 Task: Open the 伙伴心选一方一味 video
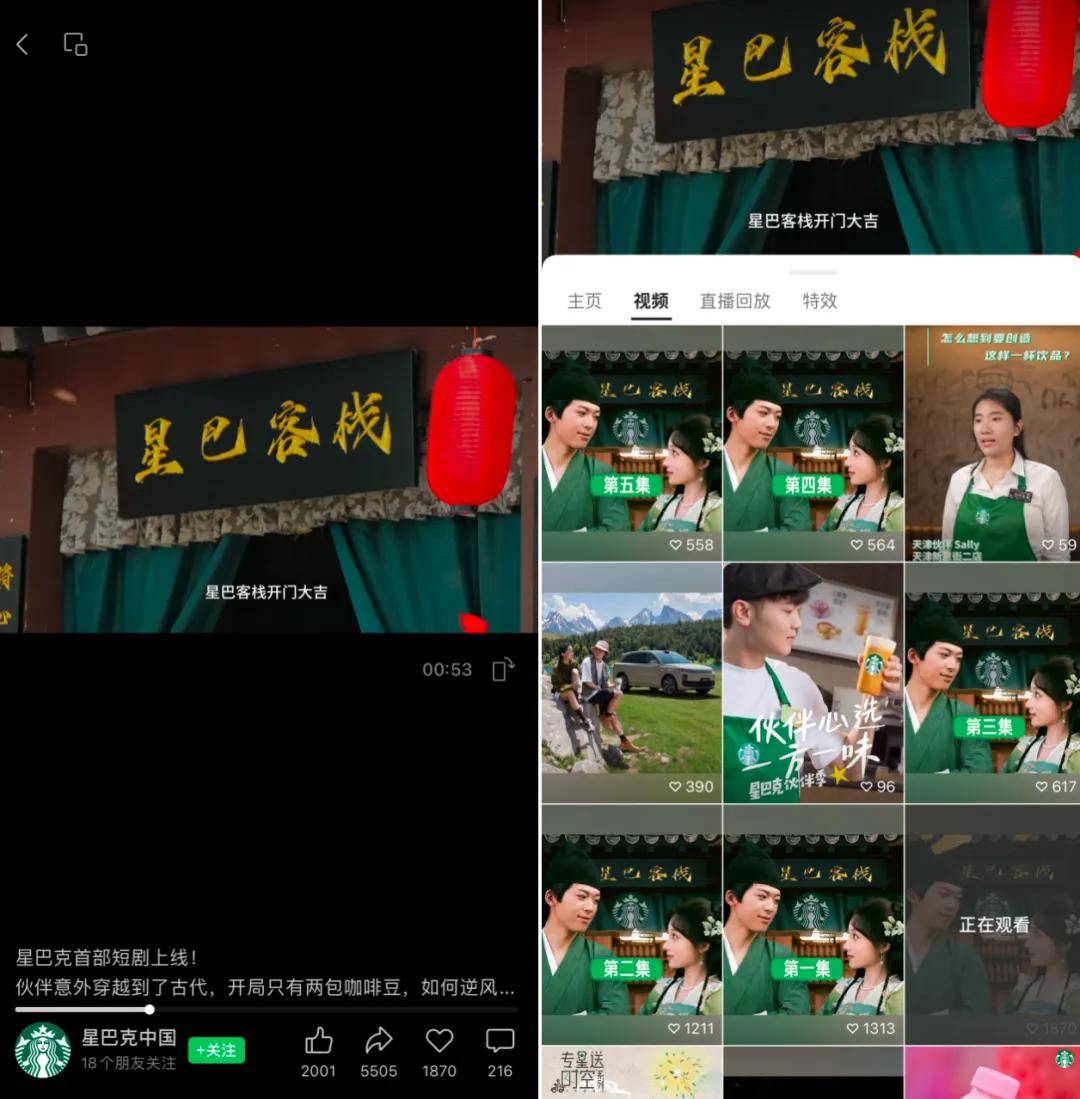click(813, 683)
